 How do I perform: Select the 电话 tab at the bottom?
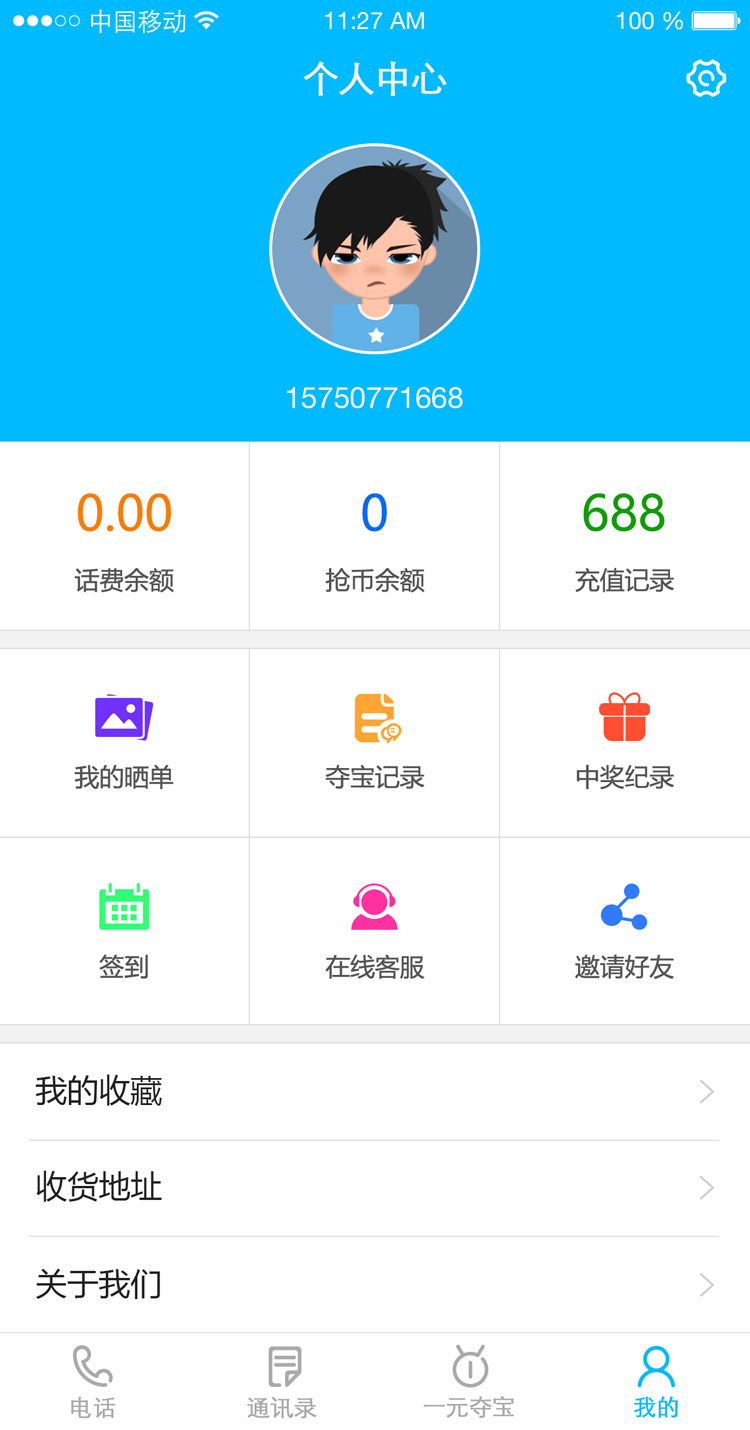click(x=93, y=1380)
